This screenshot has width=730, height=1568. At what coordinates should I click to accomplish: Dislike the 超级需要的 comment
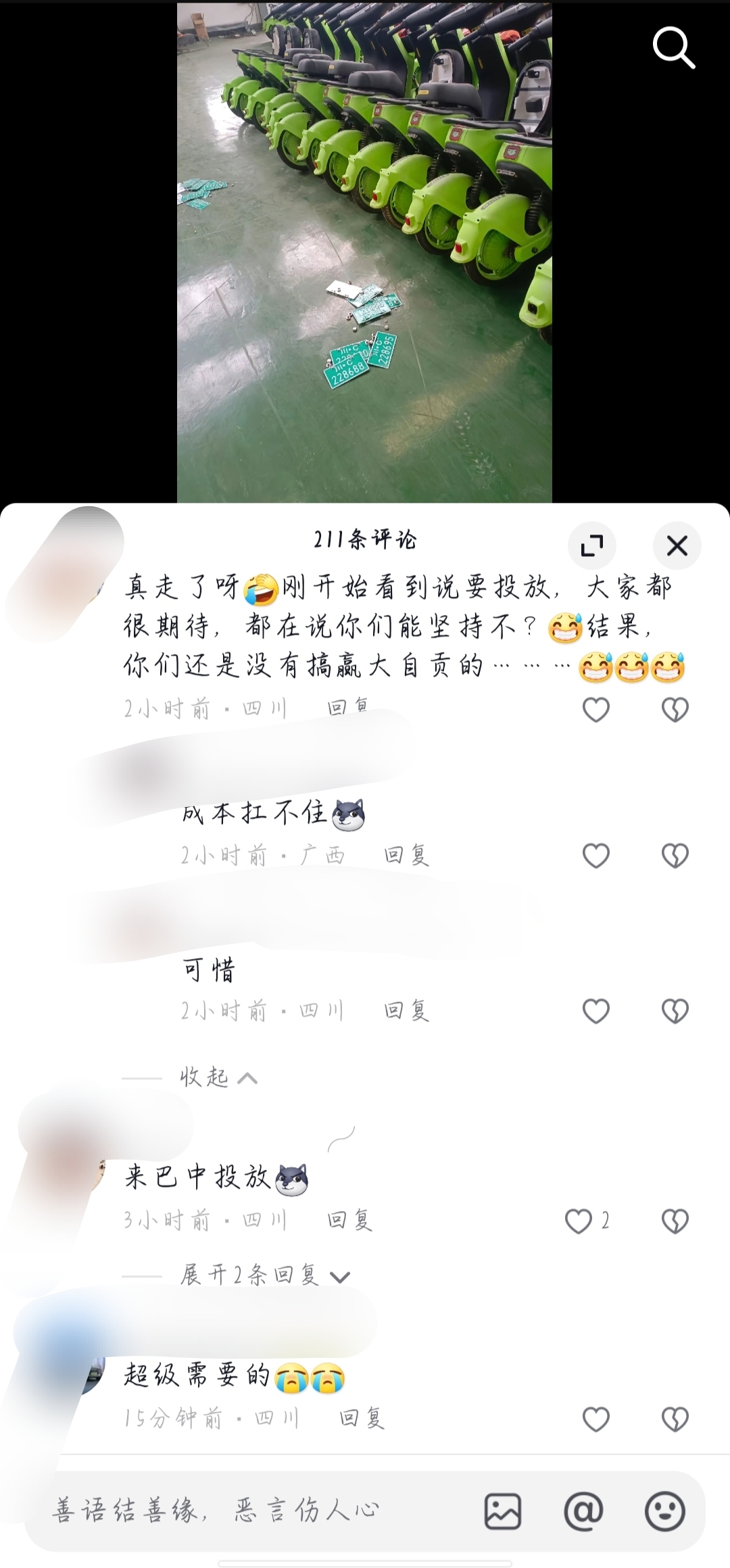click(675, 1419)
